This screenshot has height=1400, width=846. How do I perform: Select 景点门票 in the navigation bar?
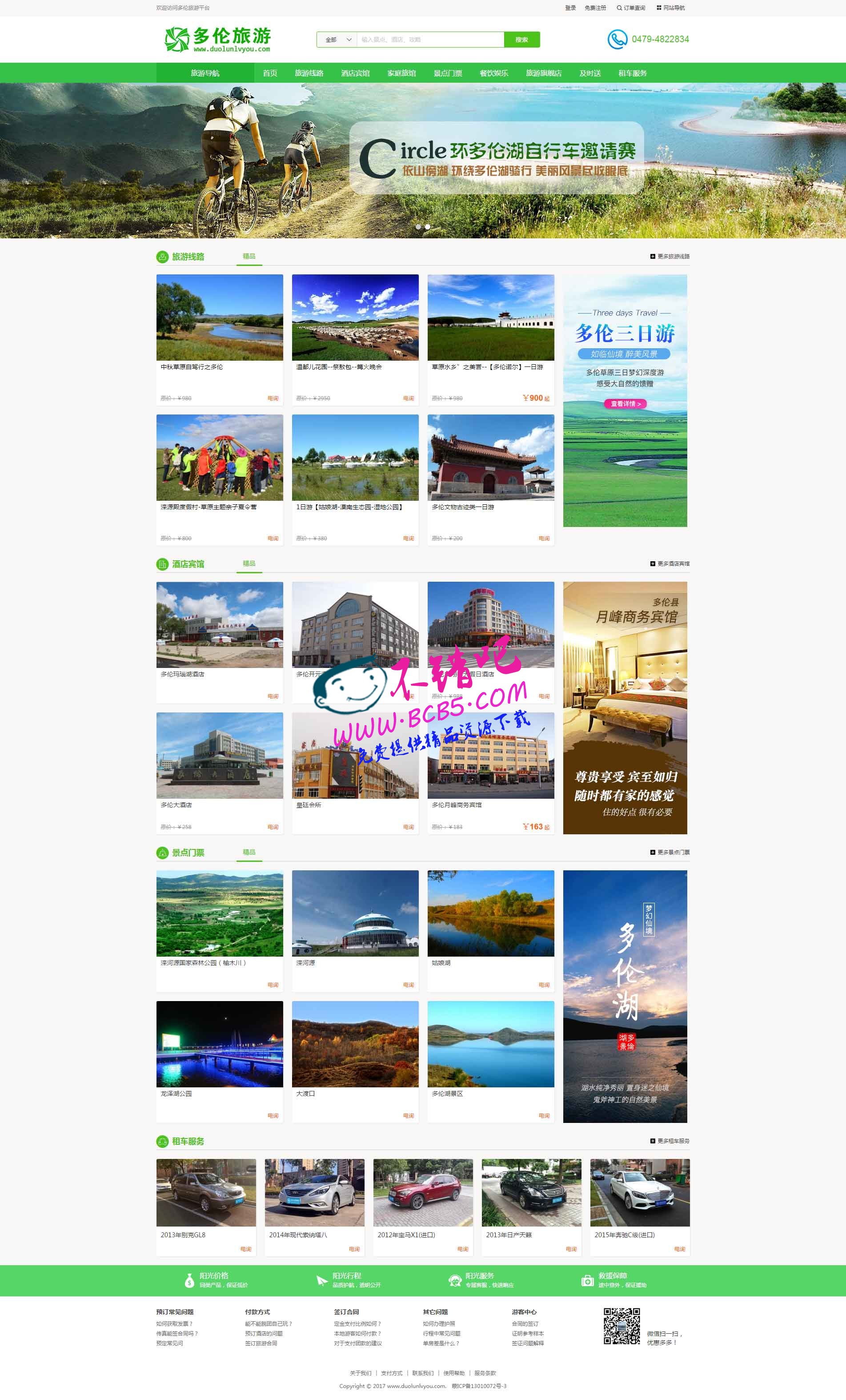447,73
